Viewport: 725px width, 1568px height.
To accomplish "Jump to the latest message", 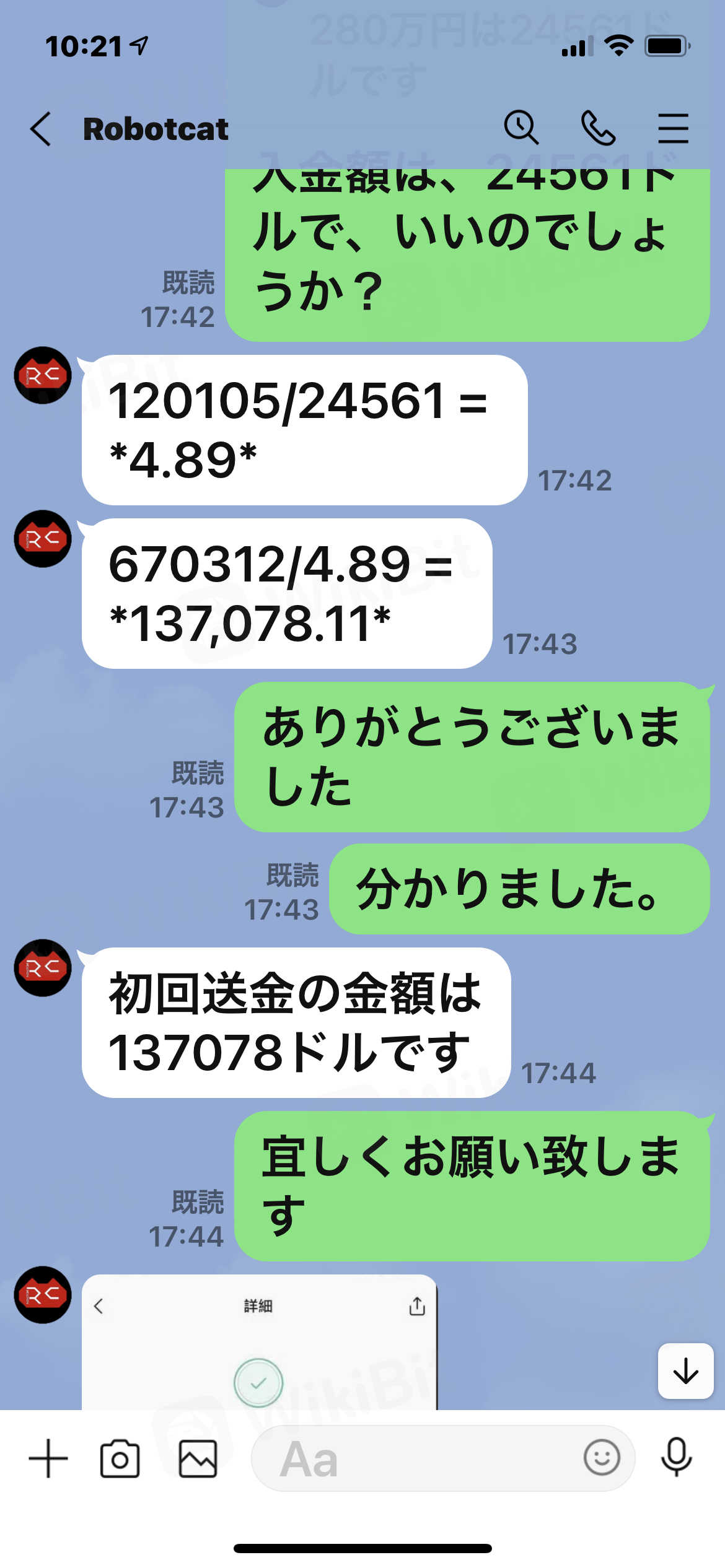I will tap(685, 1370).
